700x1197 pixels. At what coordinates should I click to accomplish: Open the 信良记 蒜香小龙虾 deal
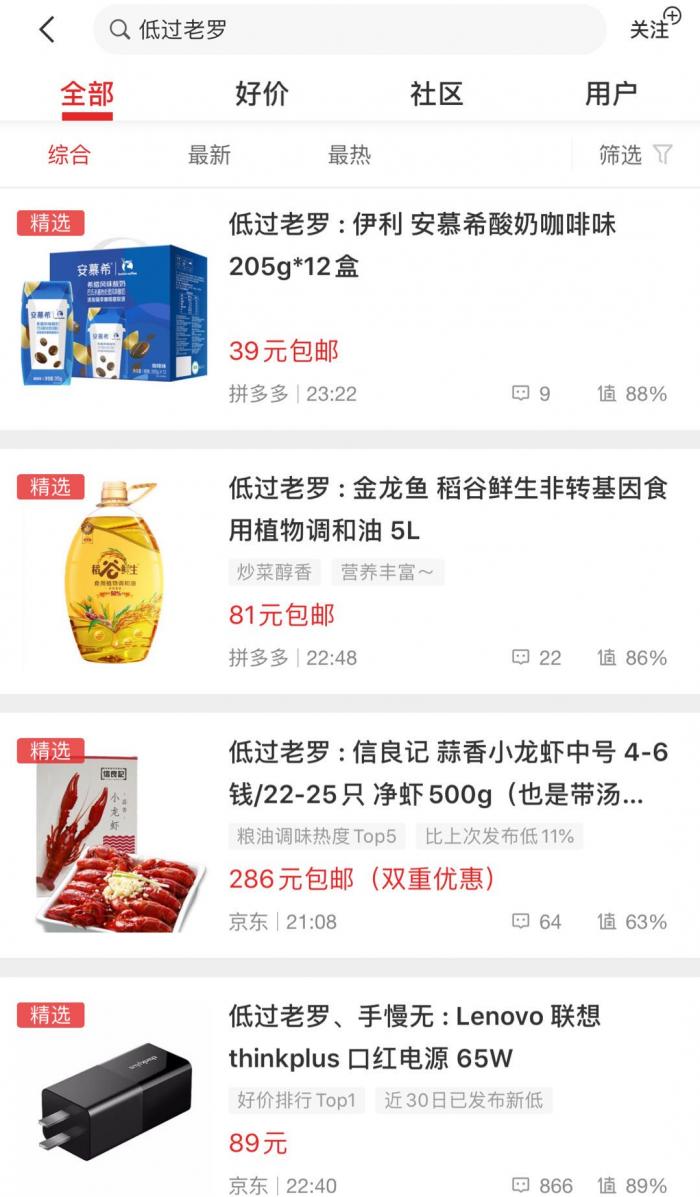tap(448, 773)
